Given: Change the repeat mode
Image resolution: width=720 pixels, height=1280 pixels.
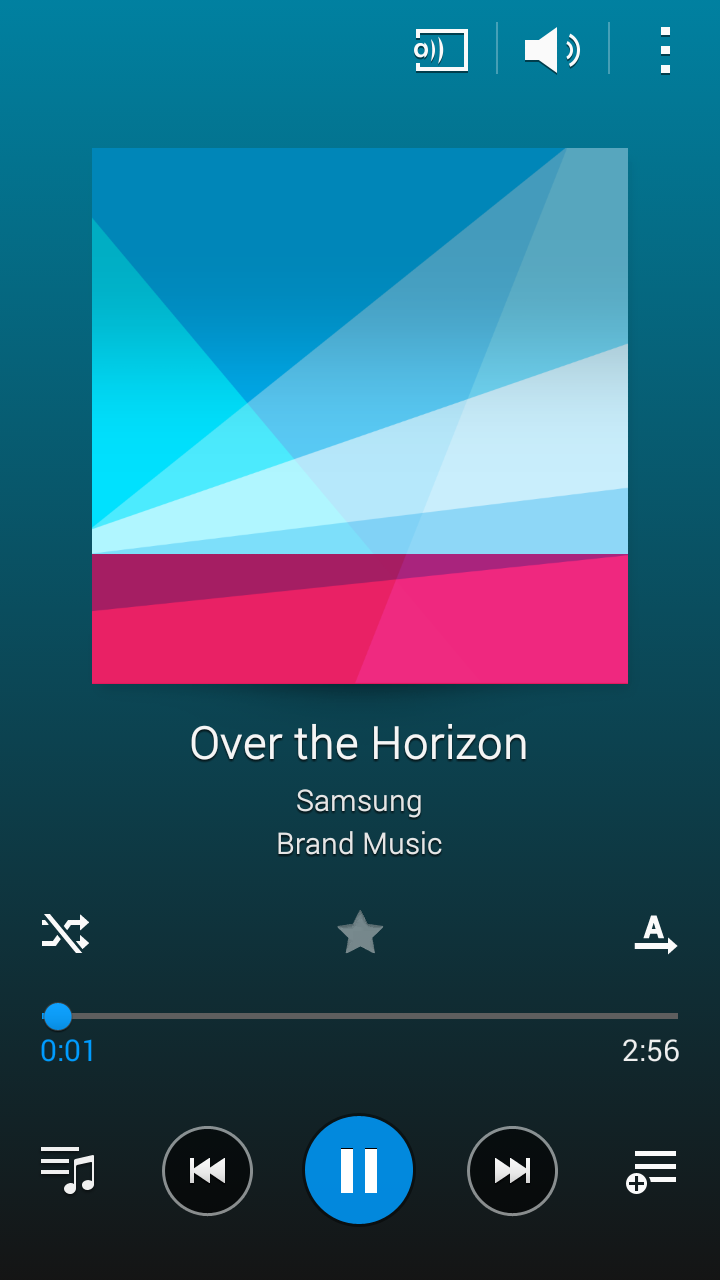Looking at the screenshot, I should (x=655, y=934).
